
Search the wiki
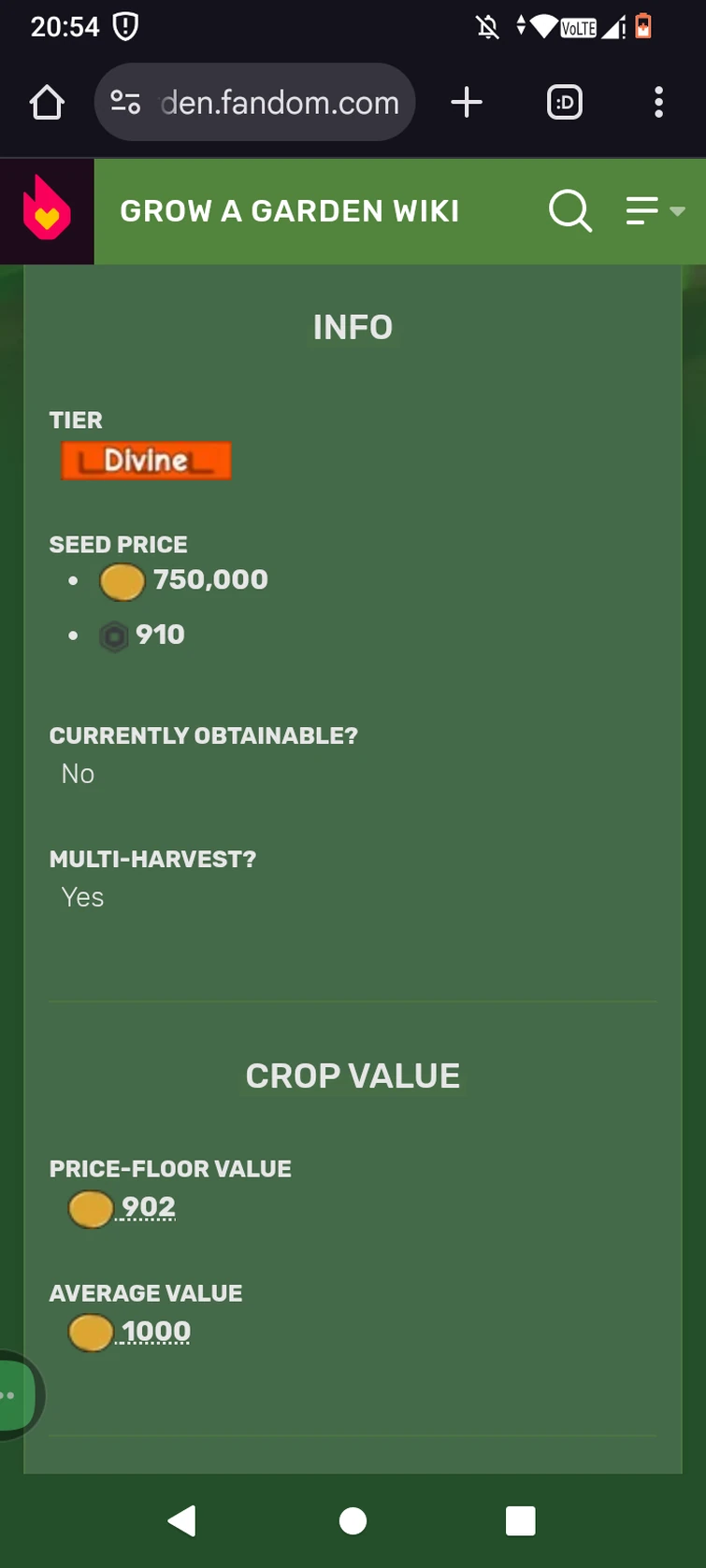point(569,211)
